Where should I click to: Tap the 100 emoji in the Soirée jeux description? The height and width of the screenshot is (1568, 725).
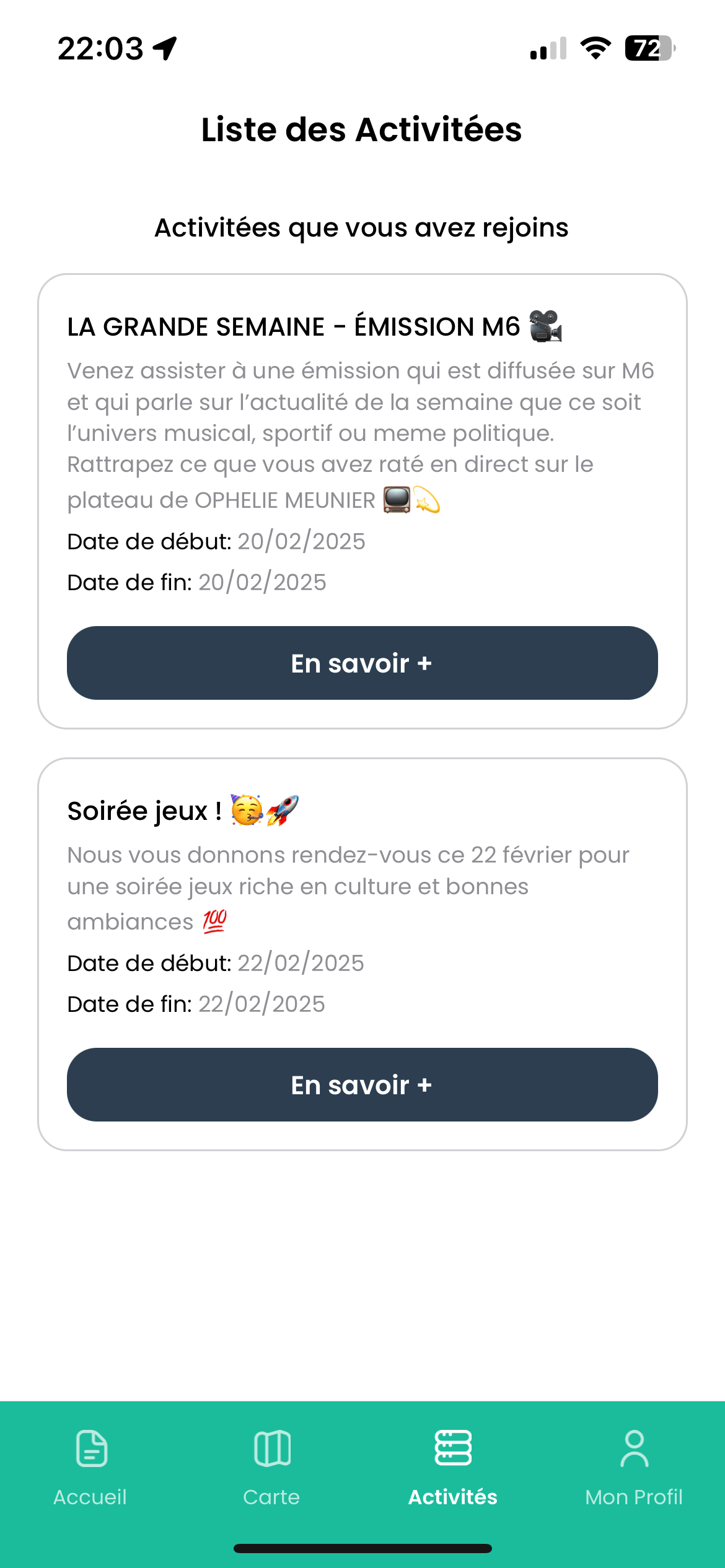click(214, 920)
